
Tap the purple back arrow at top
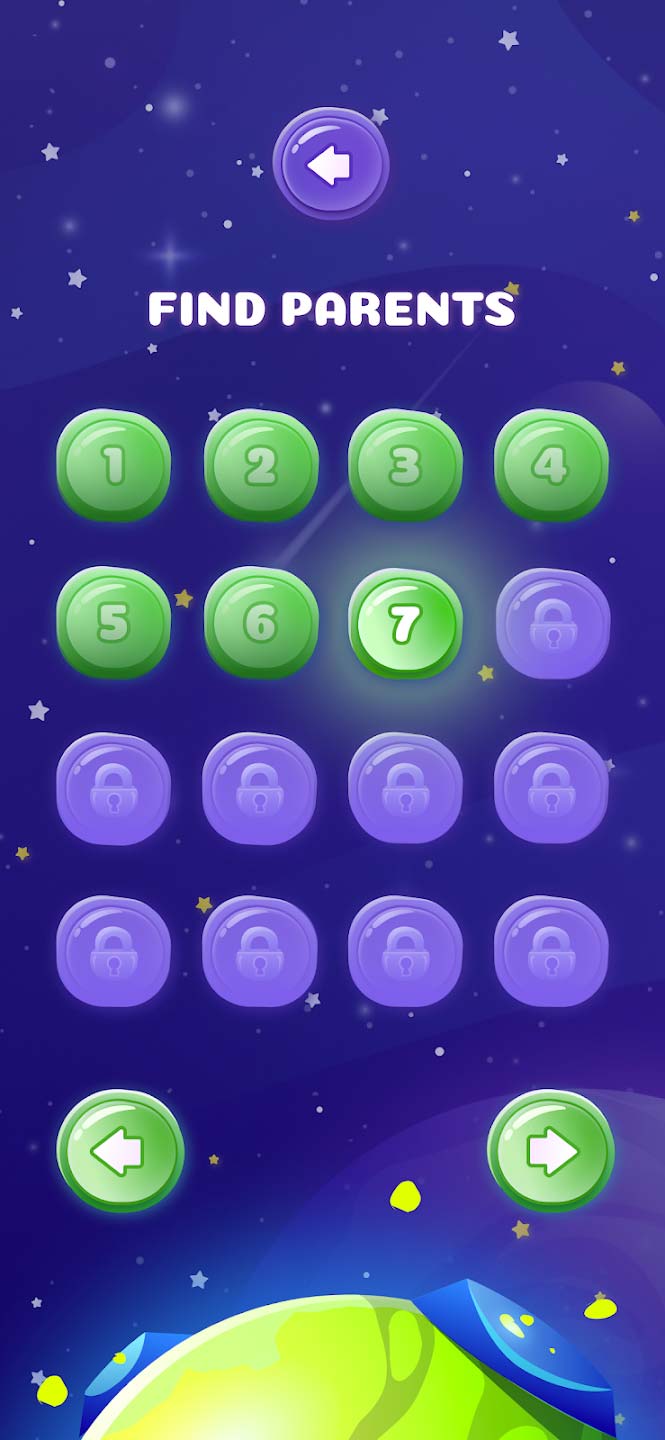[x=330, y=164]
